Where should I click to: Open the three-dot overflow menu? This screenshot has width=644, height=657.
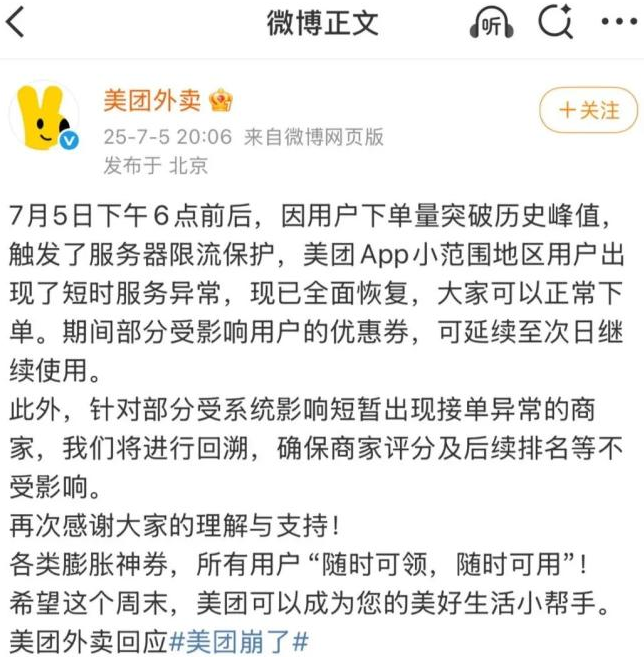click(616, 22)
